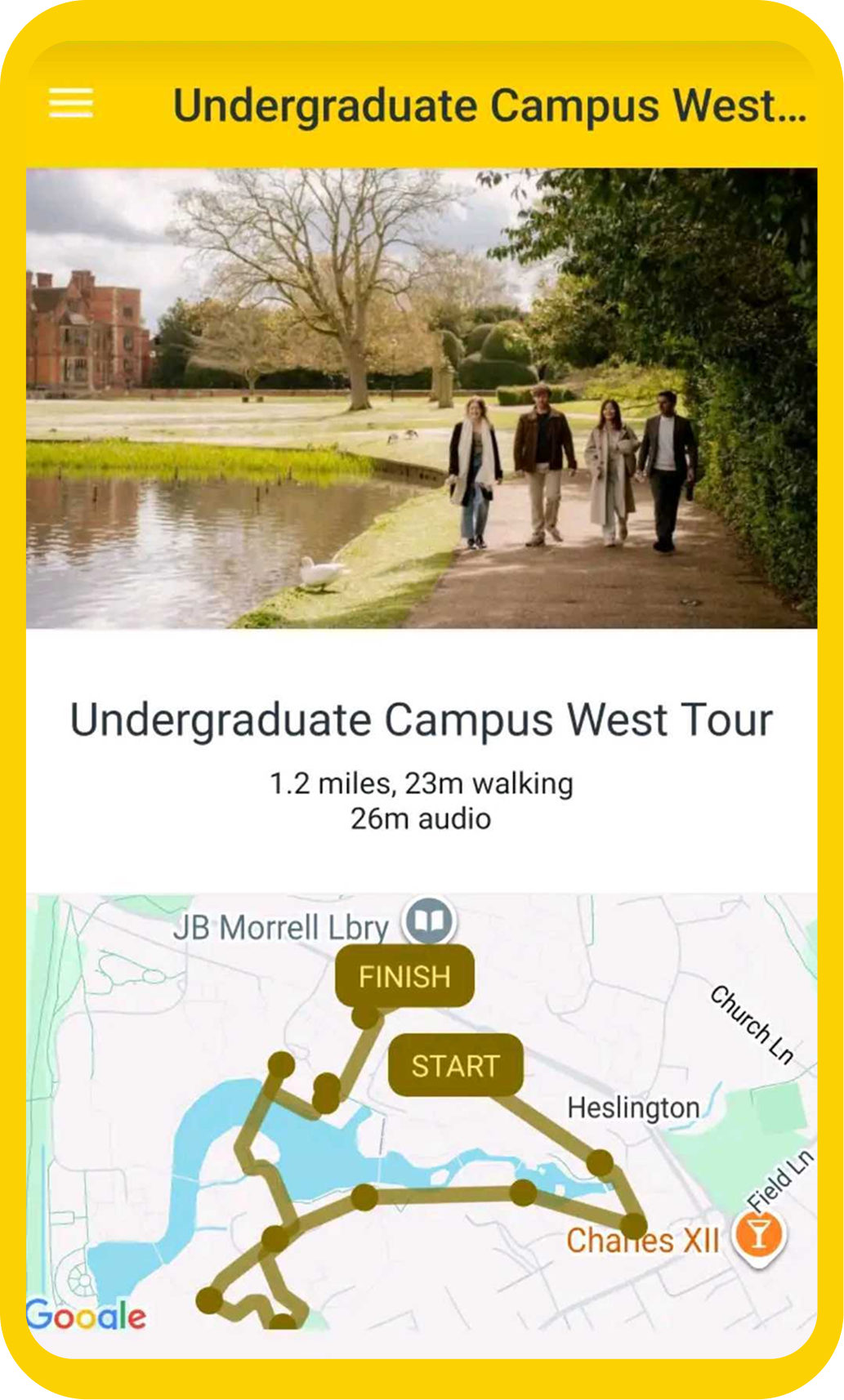Select the Charles XII bar pin
This screenshot has width=844, height=1400.
click(x=759, y=1237)
